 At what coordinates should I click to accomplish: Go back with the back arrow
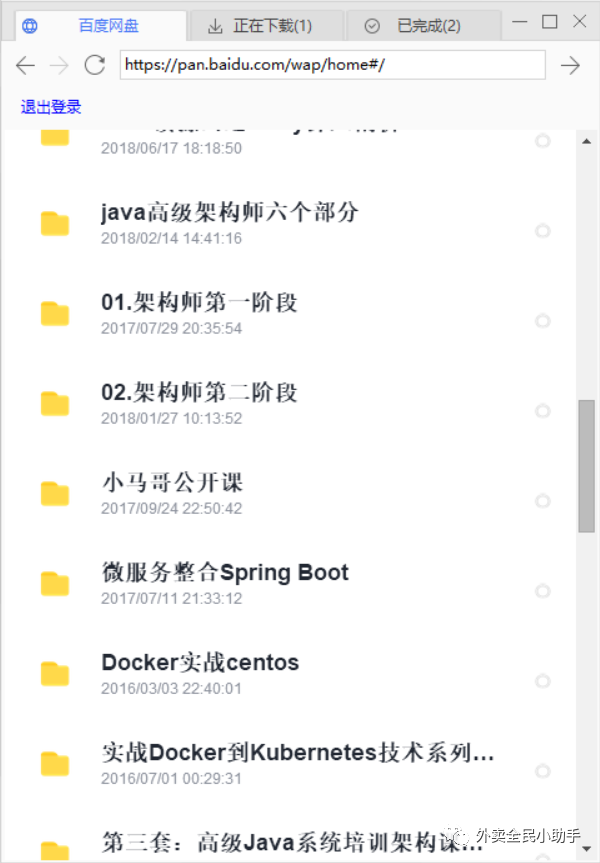click(25, 65)
